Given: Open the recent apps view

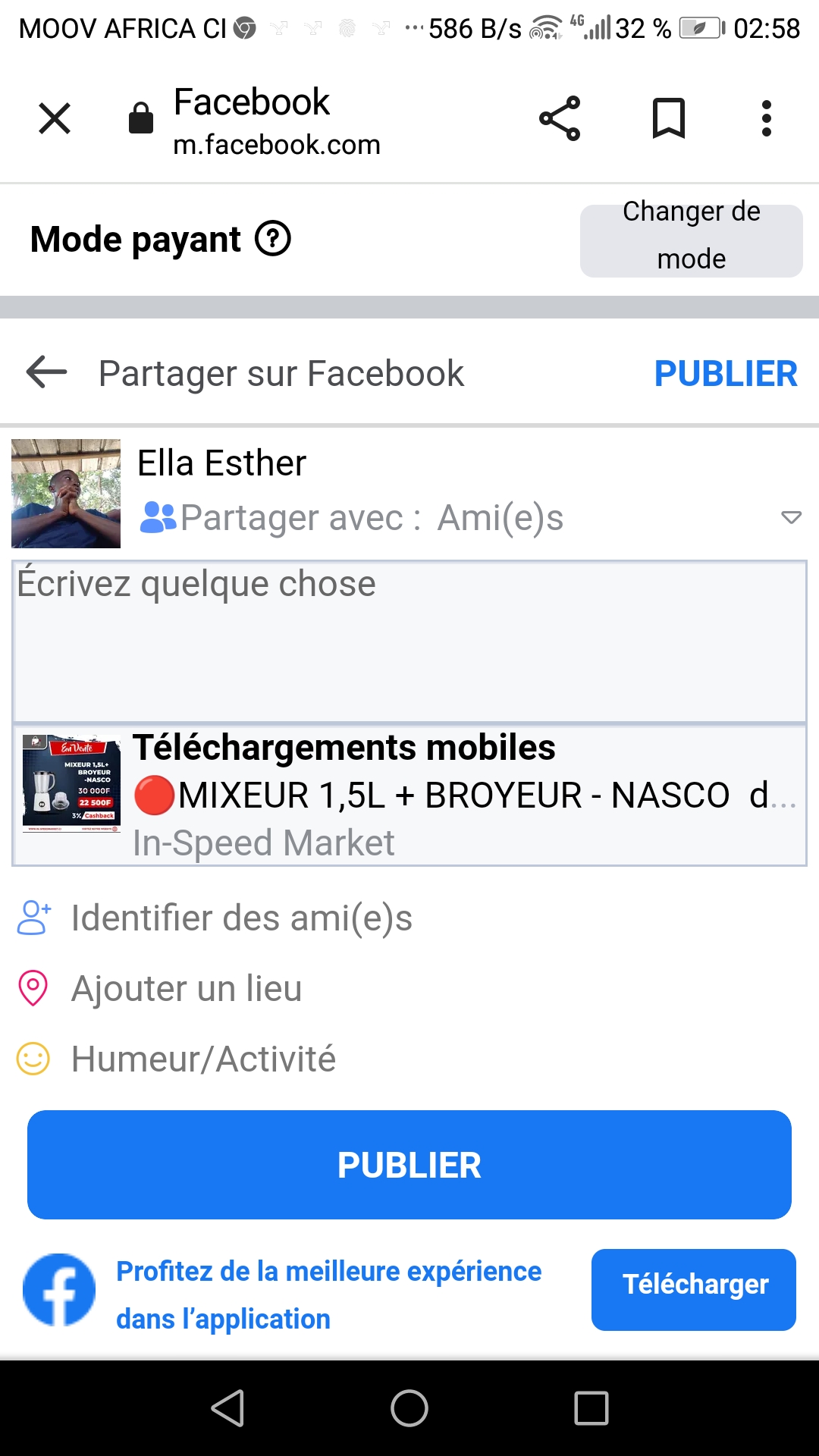Looking at the screenshot, I should click(591, 1408).
